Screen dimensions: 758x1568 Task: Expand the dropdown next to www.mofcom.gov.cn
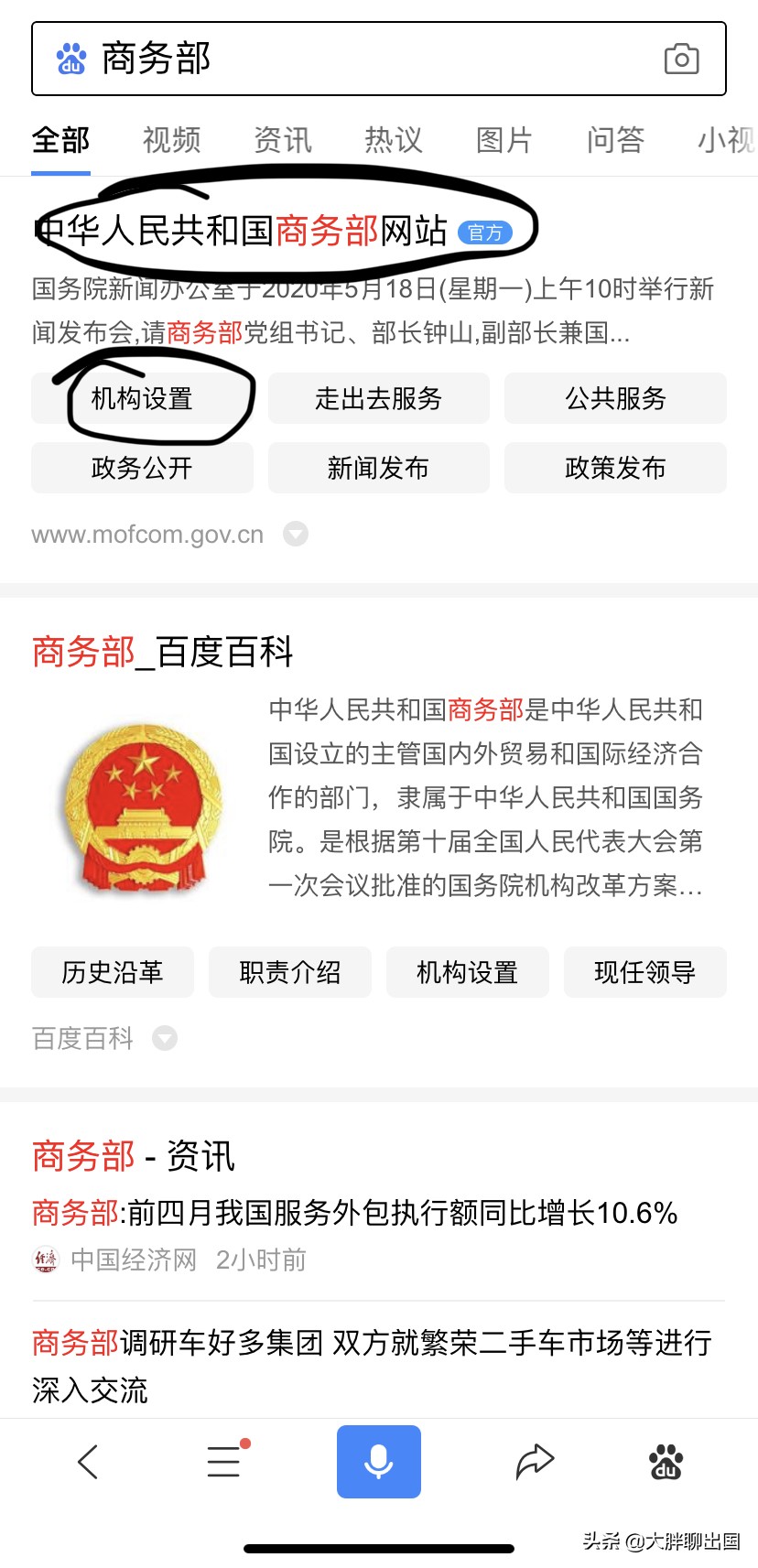pos(294,534)
